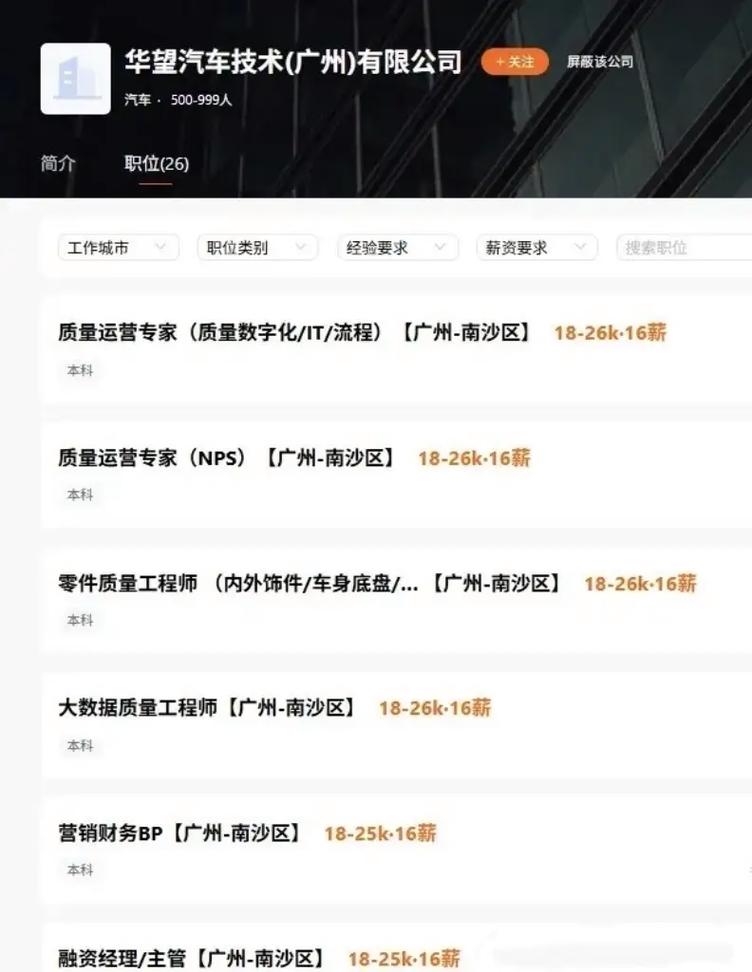The width and height of the screenshot is (752, 972).
Task: Tap 屏蔽该公司 to block this company
Action: pos(600,62)
